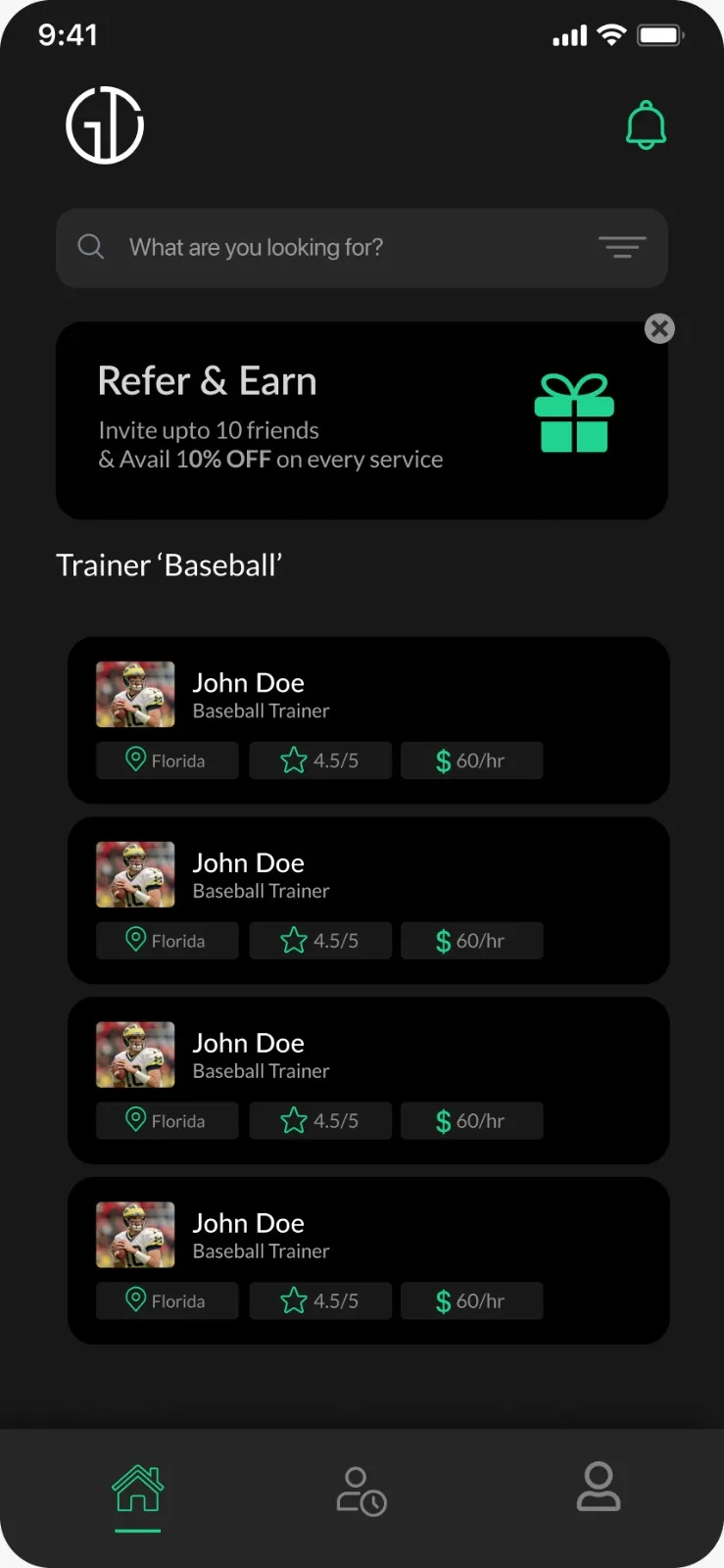
Task: Click the app logo at top left
Action: [x=104, y=124]
